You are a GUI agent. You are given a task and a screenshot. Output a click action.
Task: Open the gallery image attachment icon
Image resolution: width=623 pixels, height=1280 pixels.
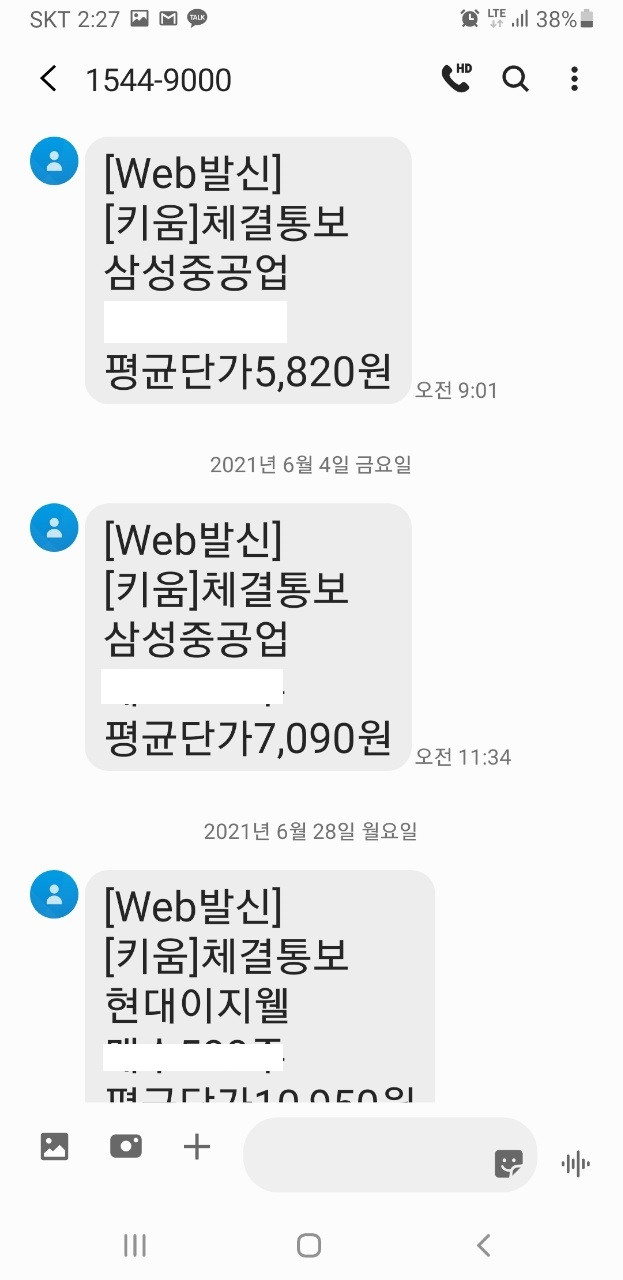coord(54,1146)
